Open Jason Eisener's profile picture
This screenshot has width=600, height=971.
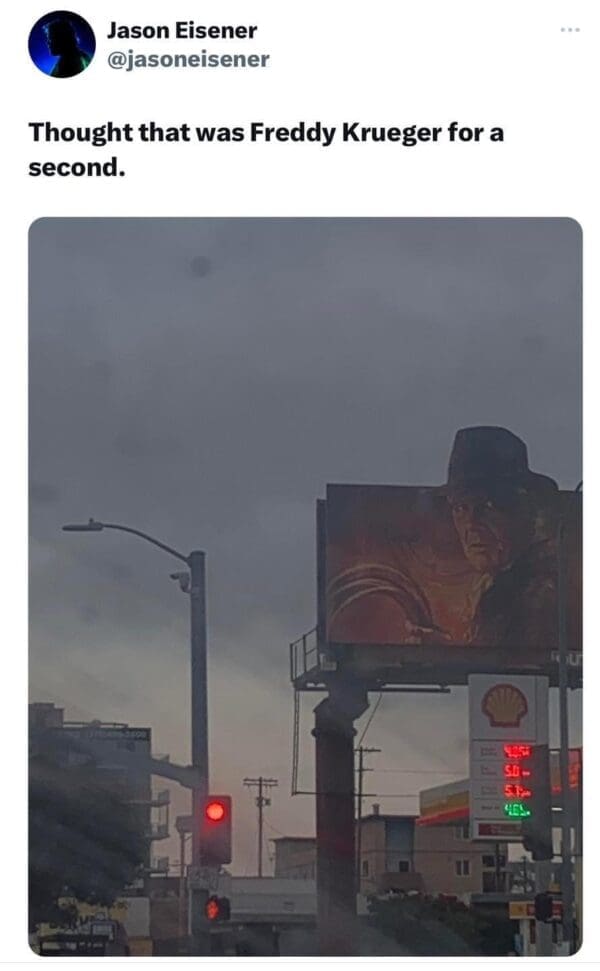[x=62, y=44]
